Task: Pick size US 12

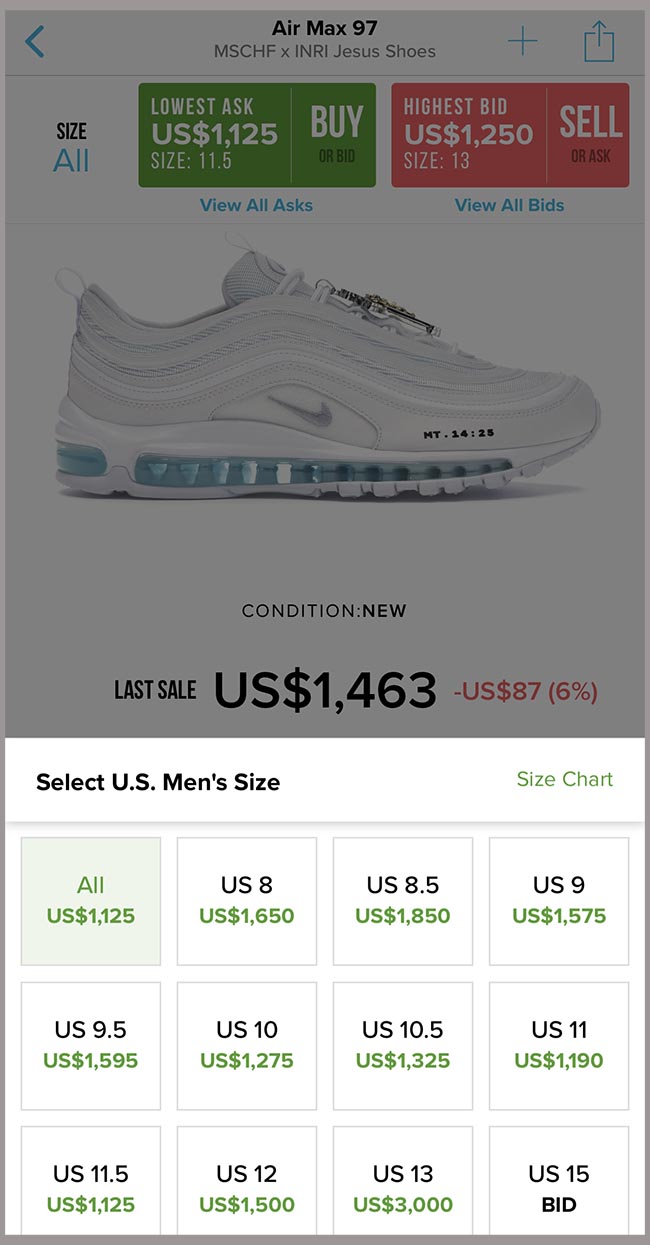Action: pyautogui.click(x=247, y=1188)
